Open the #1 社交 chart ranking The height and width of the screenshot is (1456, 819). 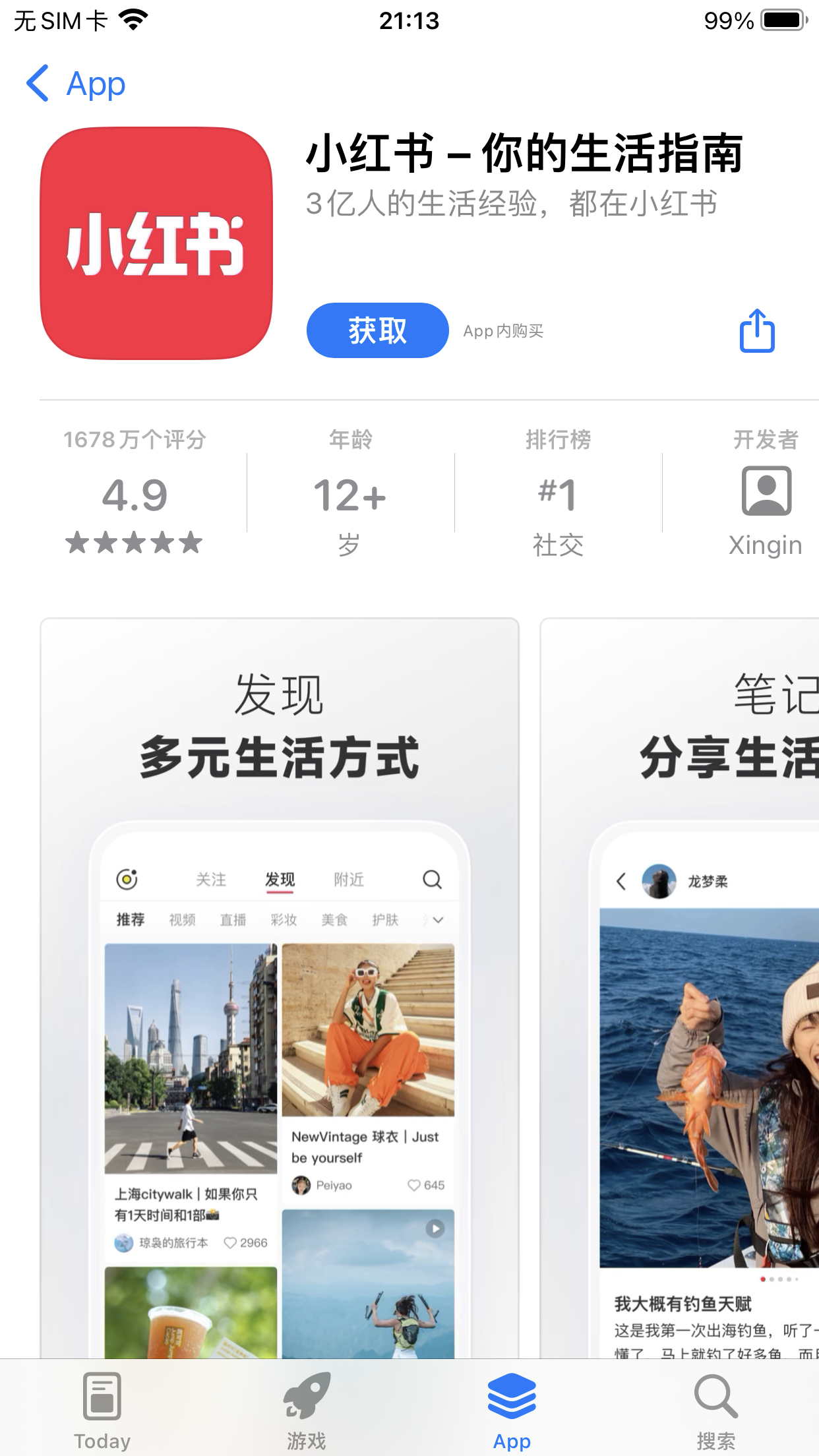pos(558,493)
